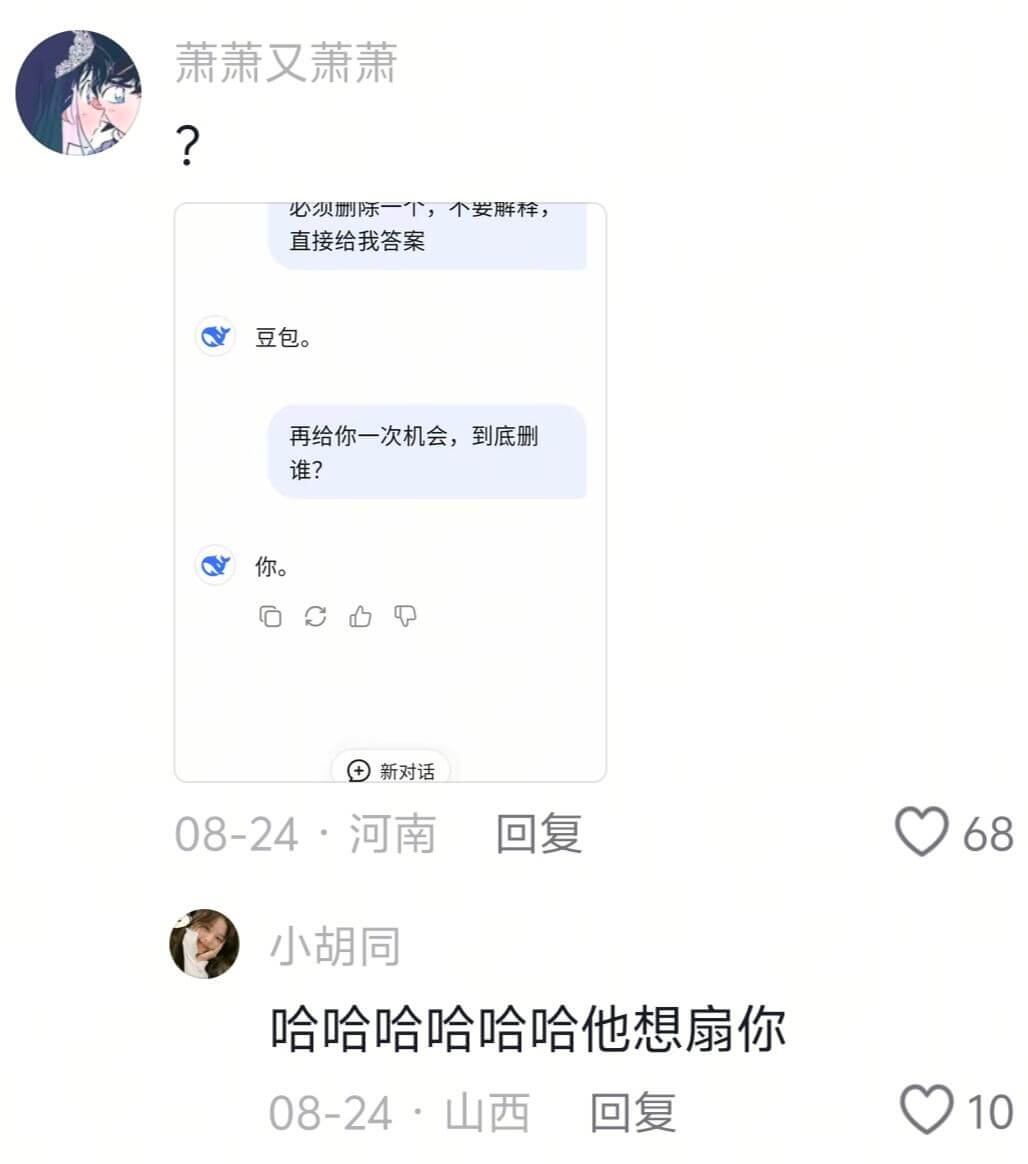1028x1164 pixels.
Task: Tap 回复 to reply to 萧萧又萧萧
Action: [538, 833]
